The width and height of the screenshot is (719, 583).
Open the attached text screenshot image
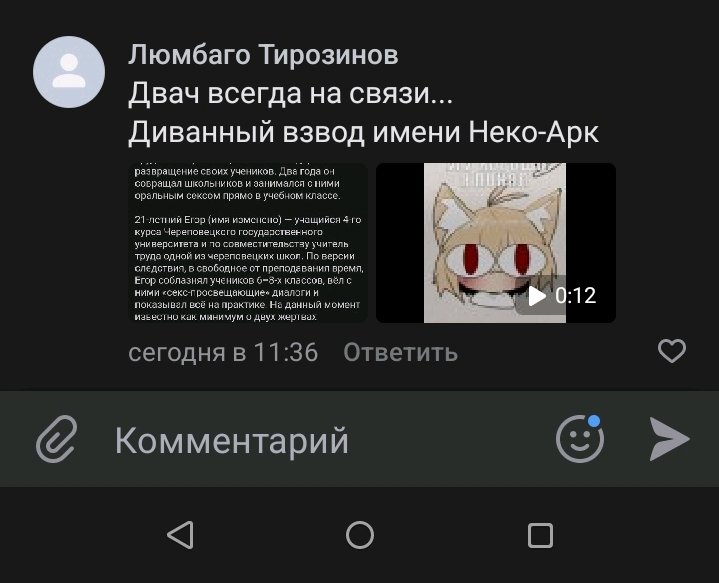pos(250,243)
